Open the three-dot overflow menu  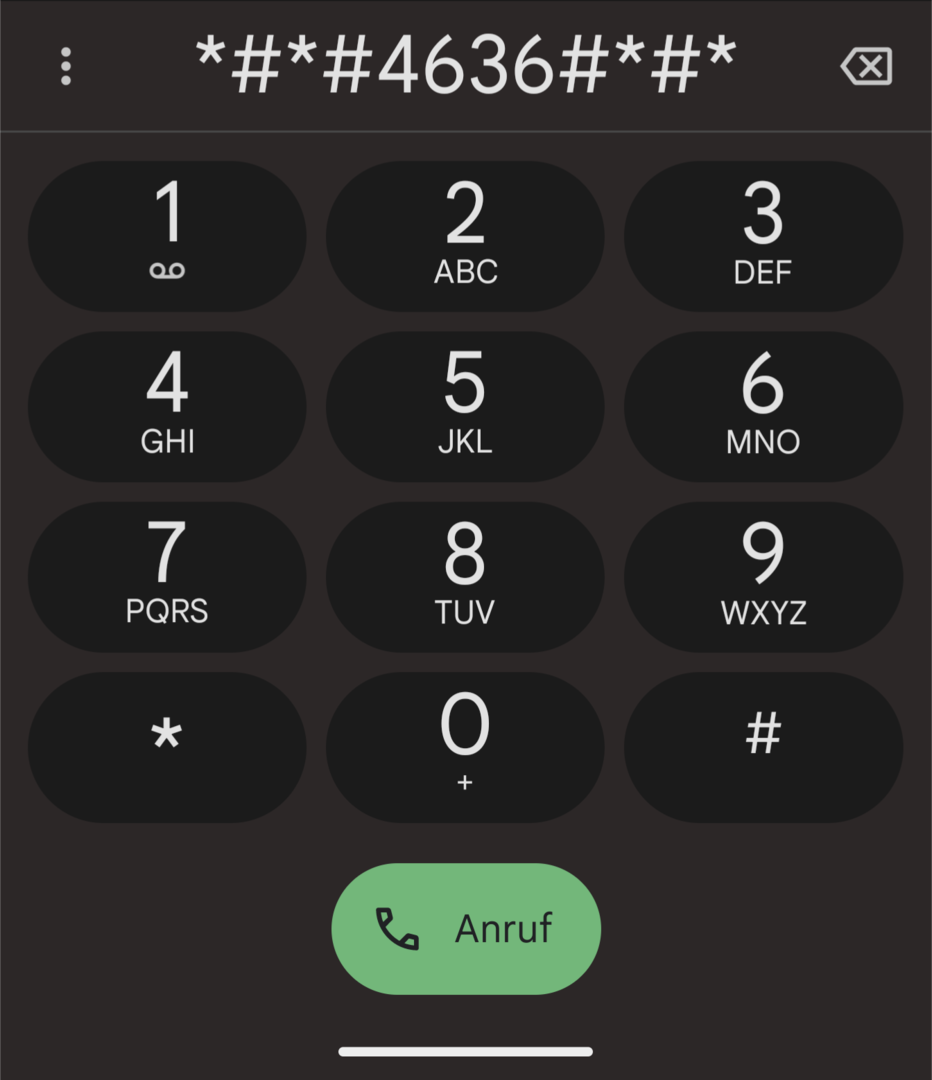tap(66, 66)
